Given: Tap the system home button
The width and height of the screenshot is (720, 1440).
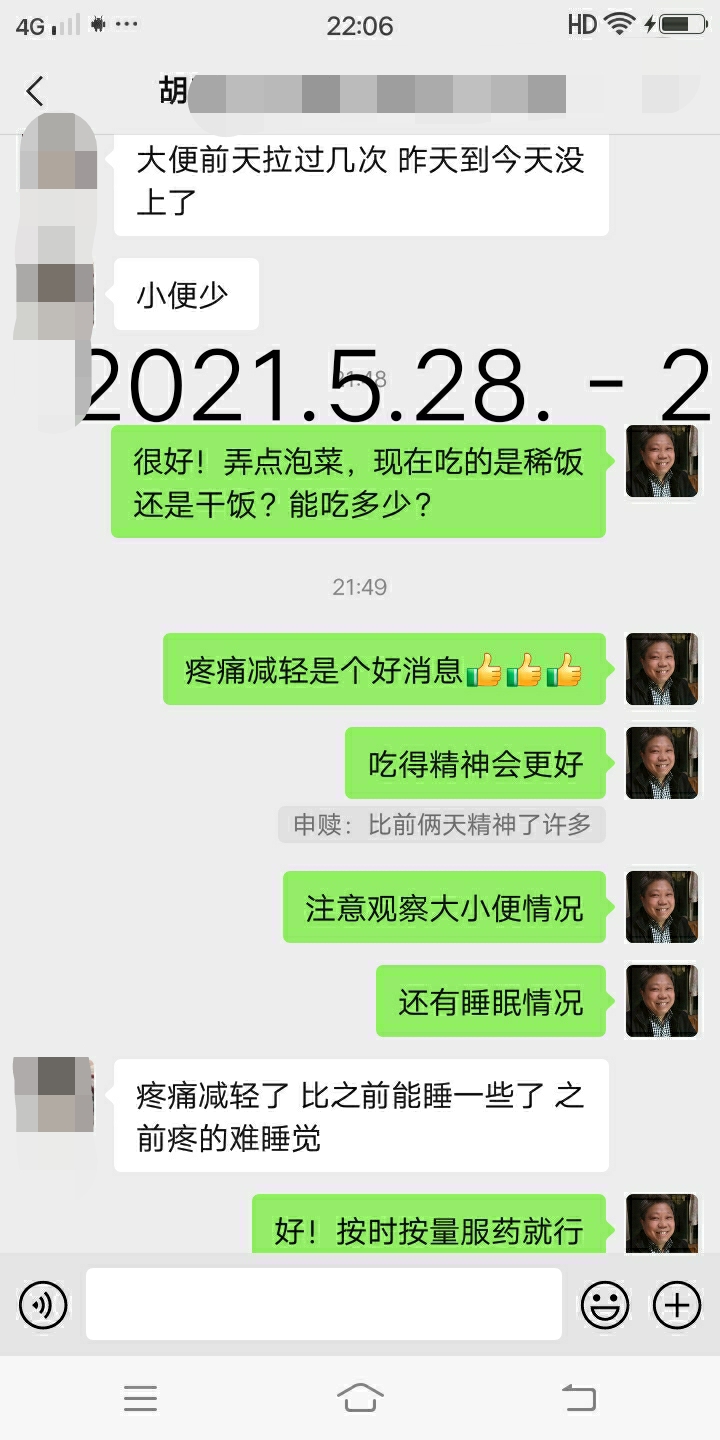Looking at the screenshot, I should coord(360,1397).
